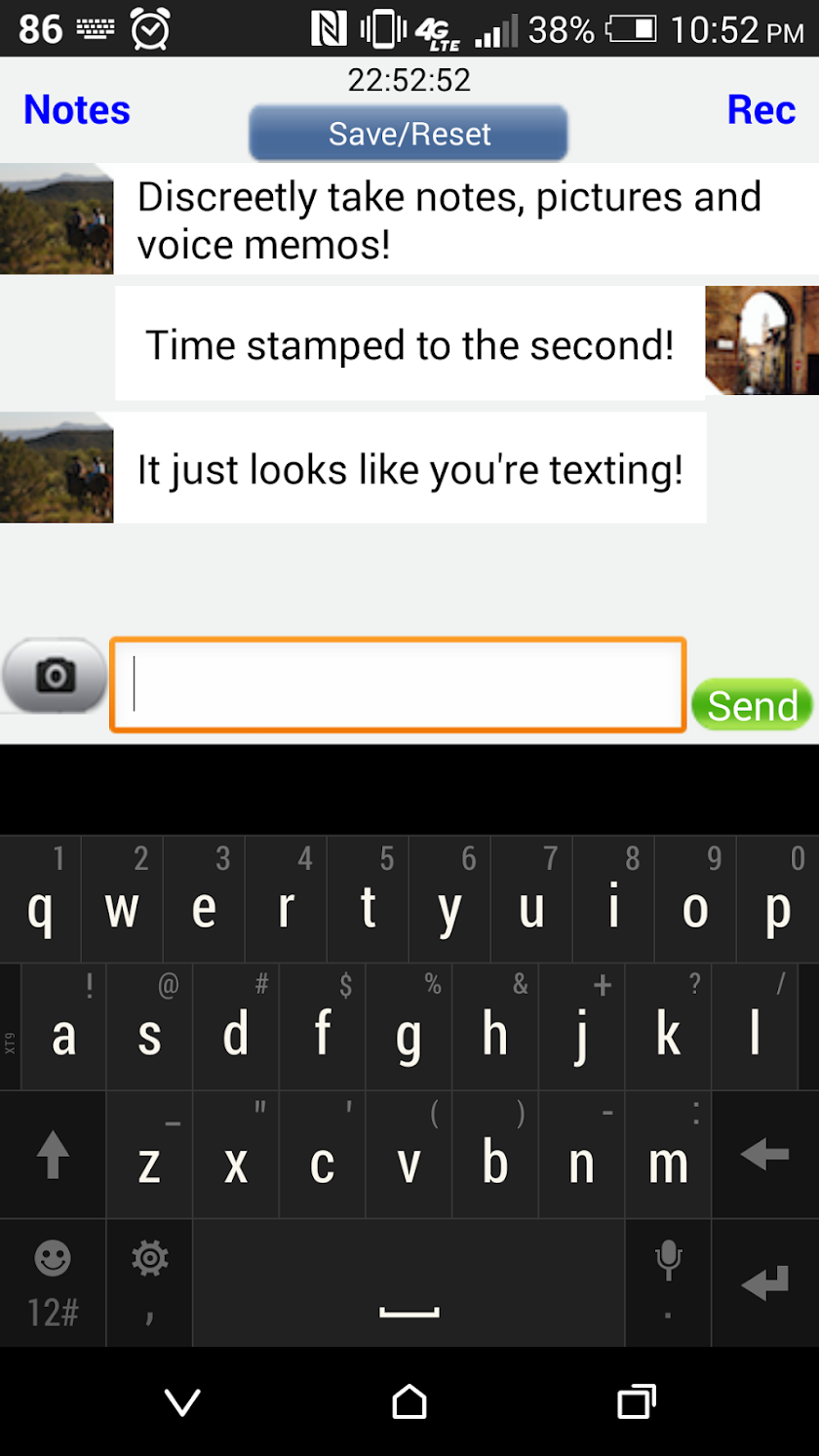Open the Notes list
This screenshot has height=1456, width=819.
point(76,110)
